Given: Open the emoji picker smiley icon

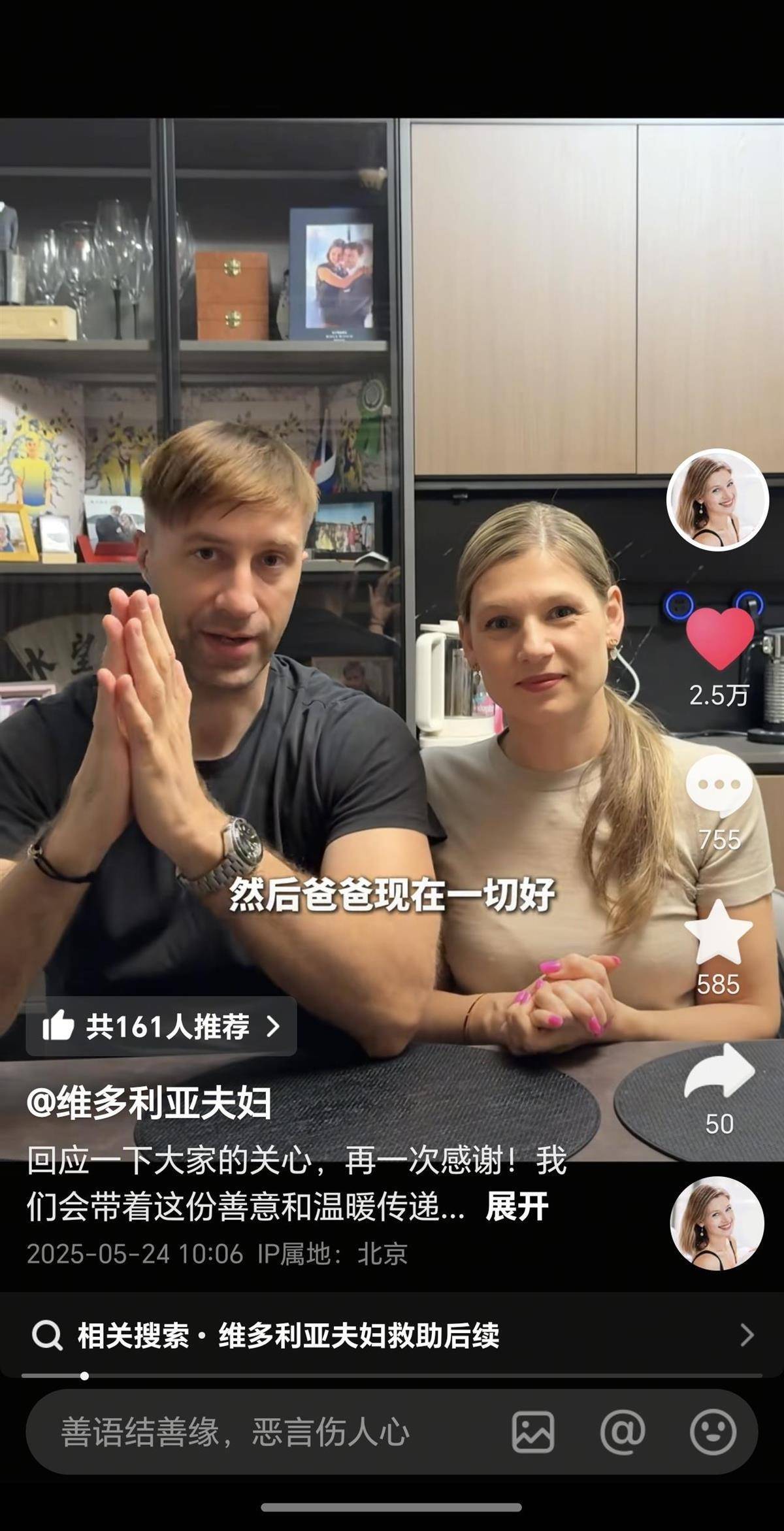Looking at the screenshot, I should [x=712, y=1432].
